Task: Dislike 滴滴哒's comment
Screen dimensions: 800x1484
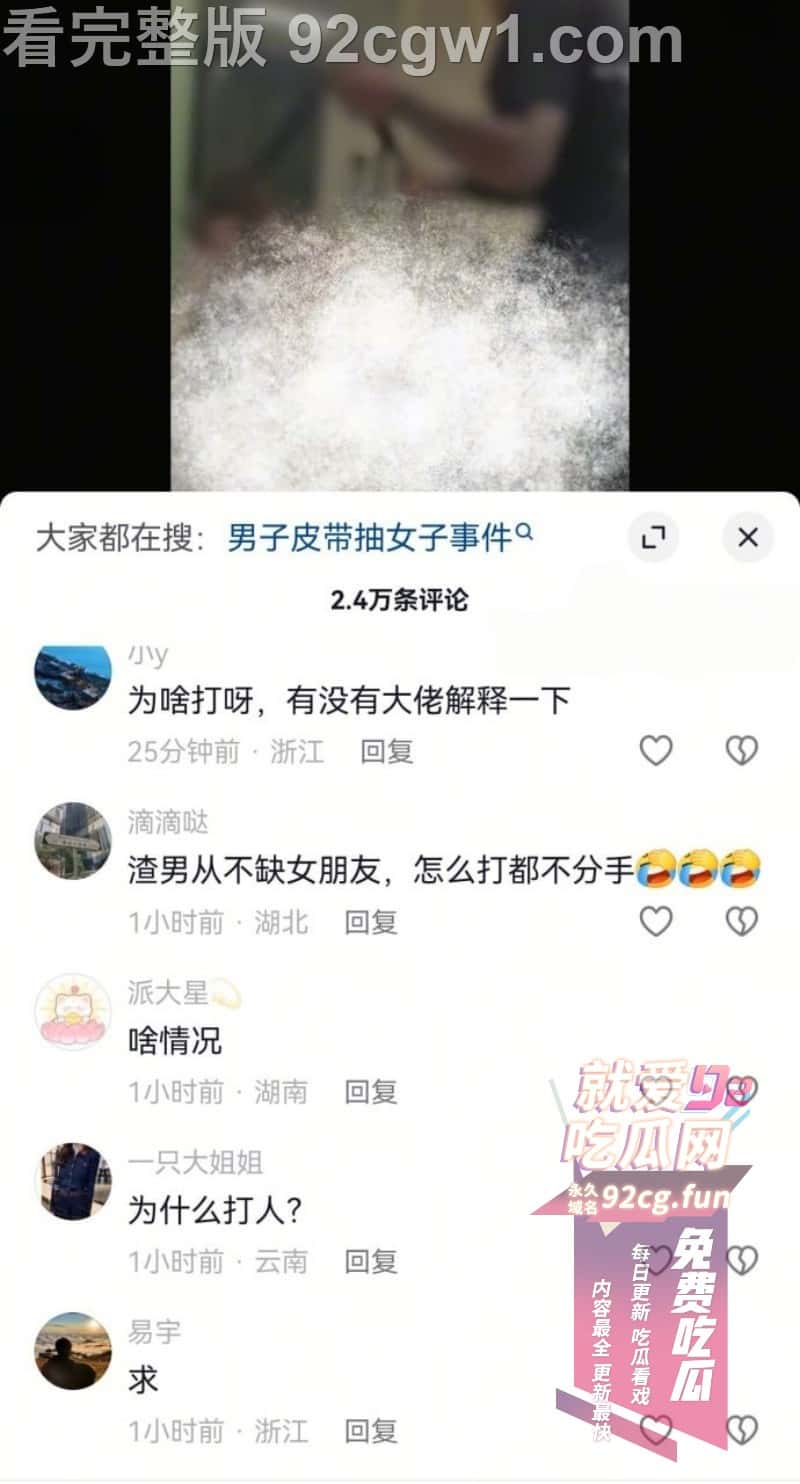Action: 741,921
